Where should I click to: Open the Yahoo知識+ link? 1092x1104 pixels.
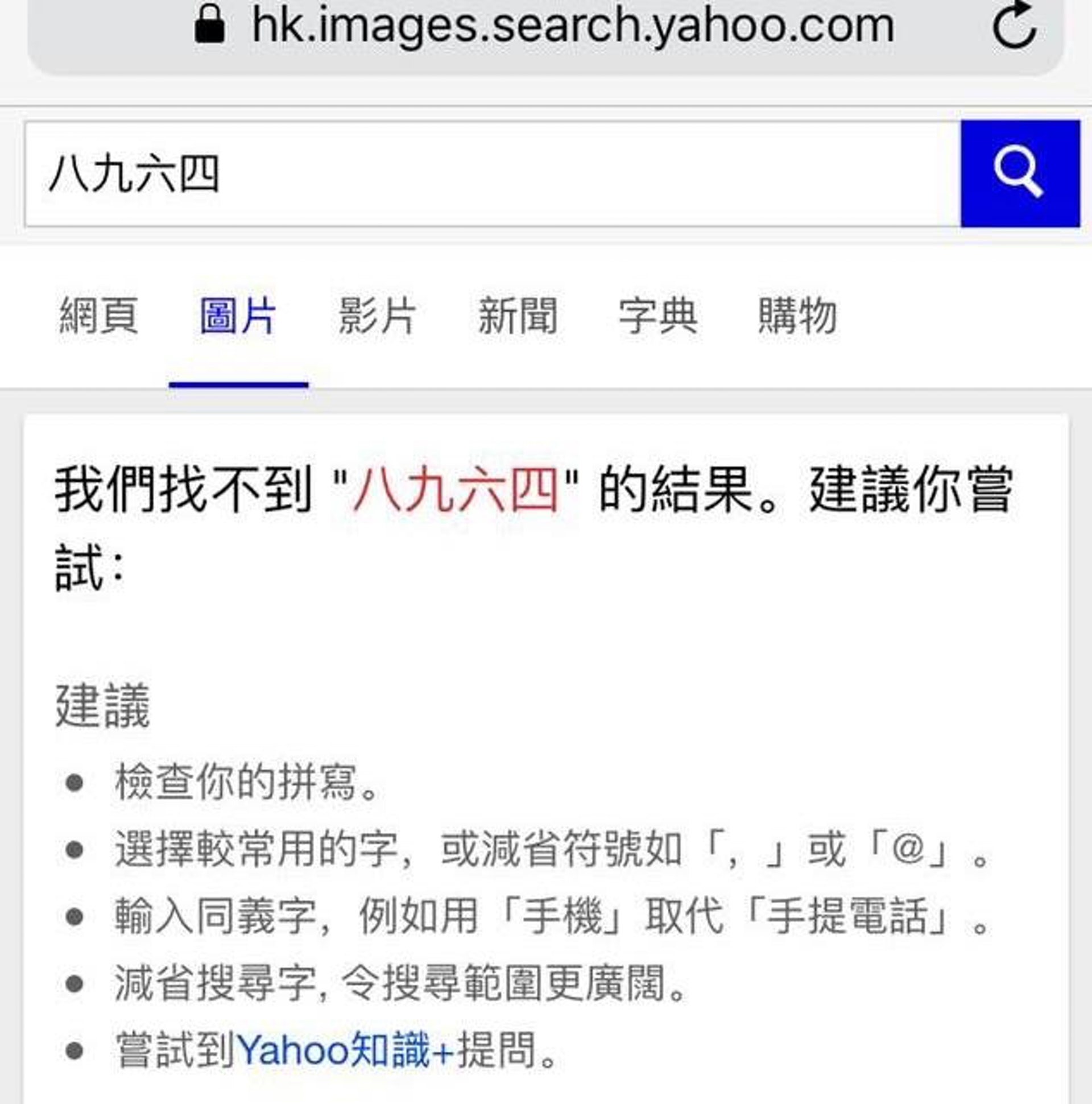pyautogui.click(x=345, y=1049)
